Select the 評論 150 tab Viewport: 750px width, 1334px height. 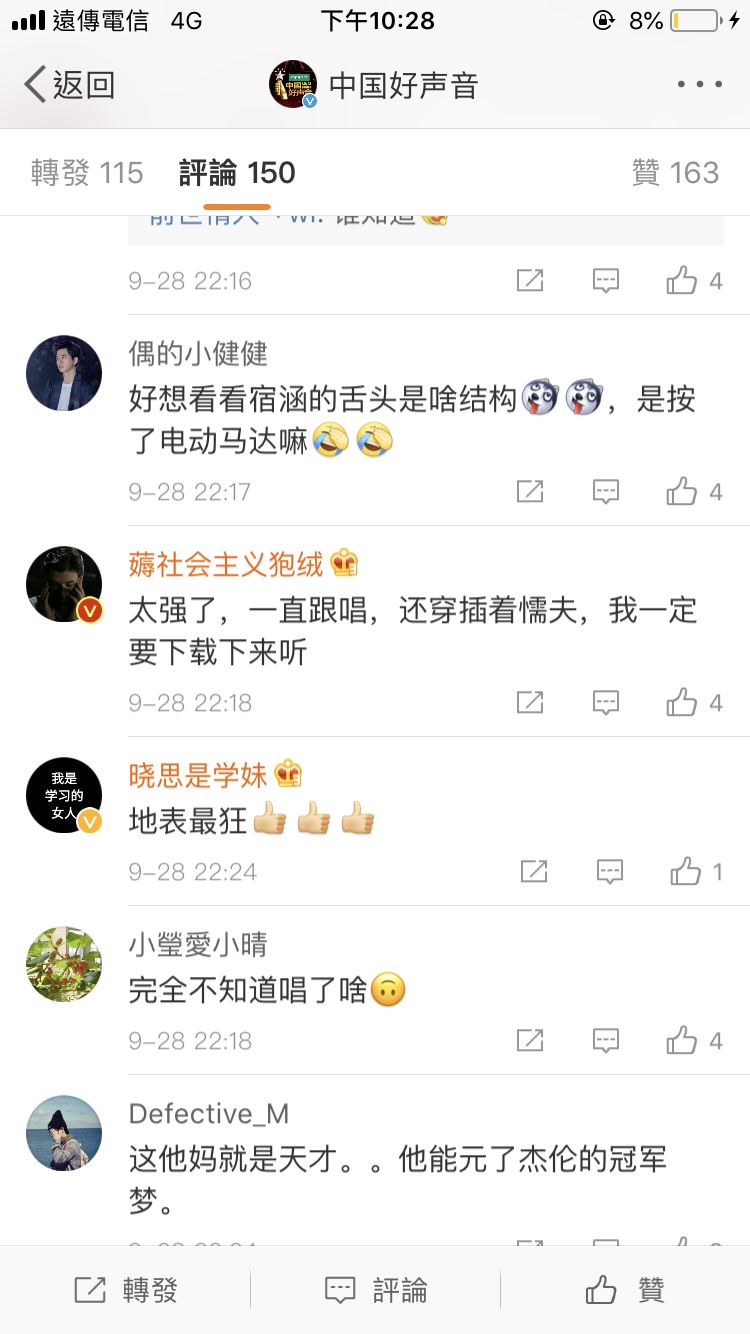tap(237, 173)
